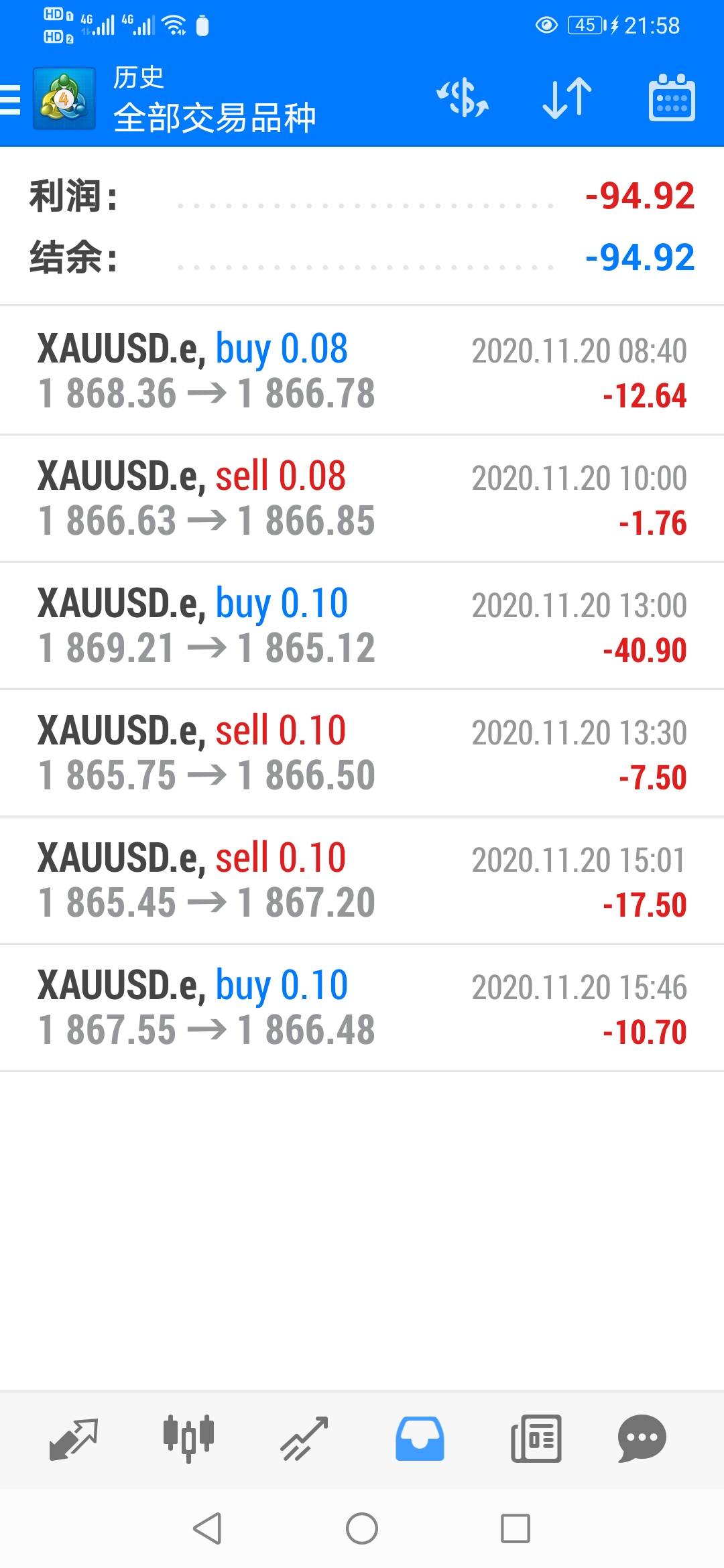Go to the trade tab
The width and height of the screenshot is (724, 1568).
coord(304,1439)
